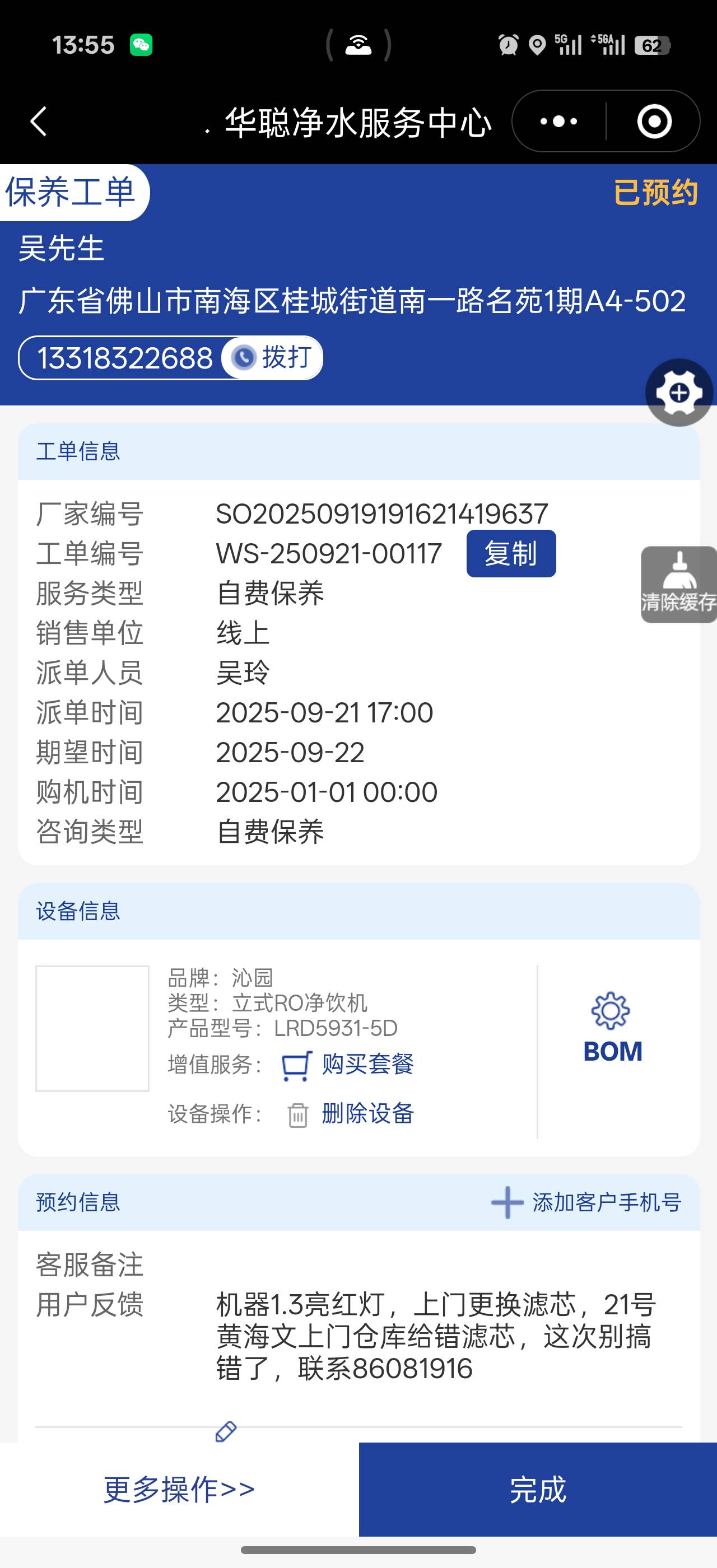Image resolution: width=717 pixels, height=1568 pixels.
Task: Go back using the header arrow
Action: coord(39,121)
